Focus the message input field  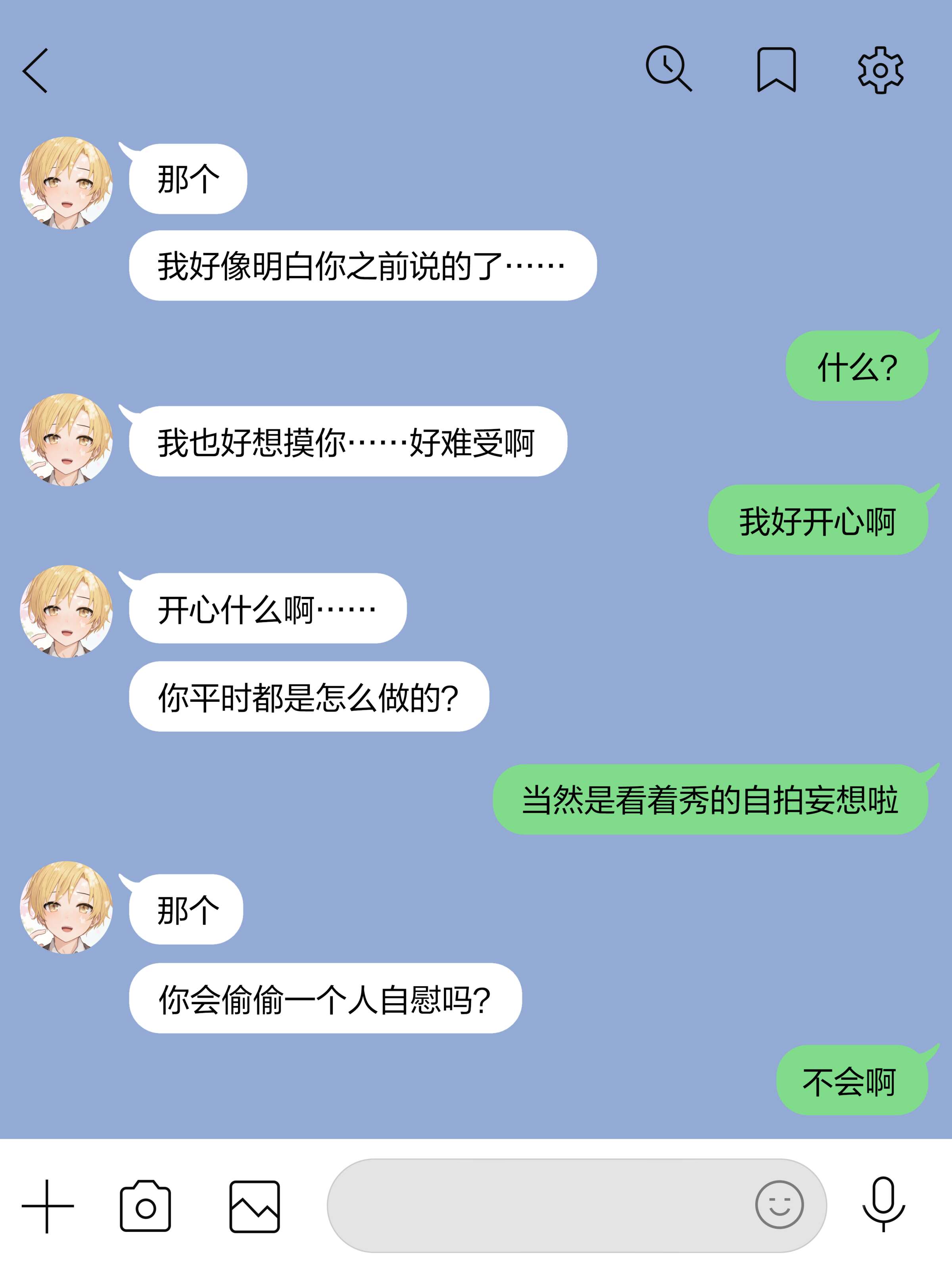pos(534,1205)
